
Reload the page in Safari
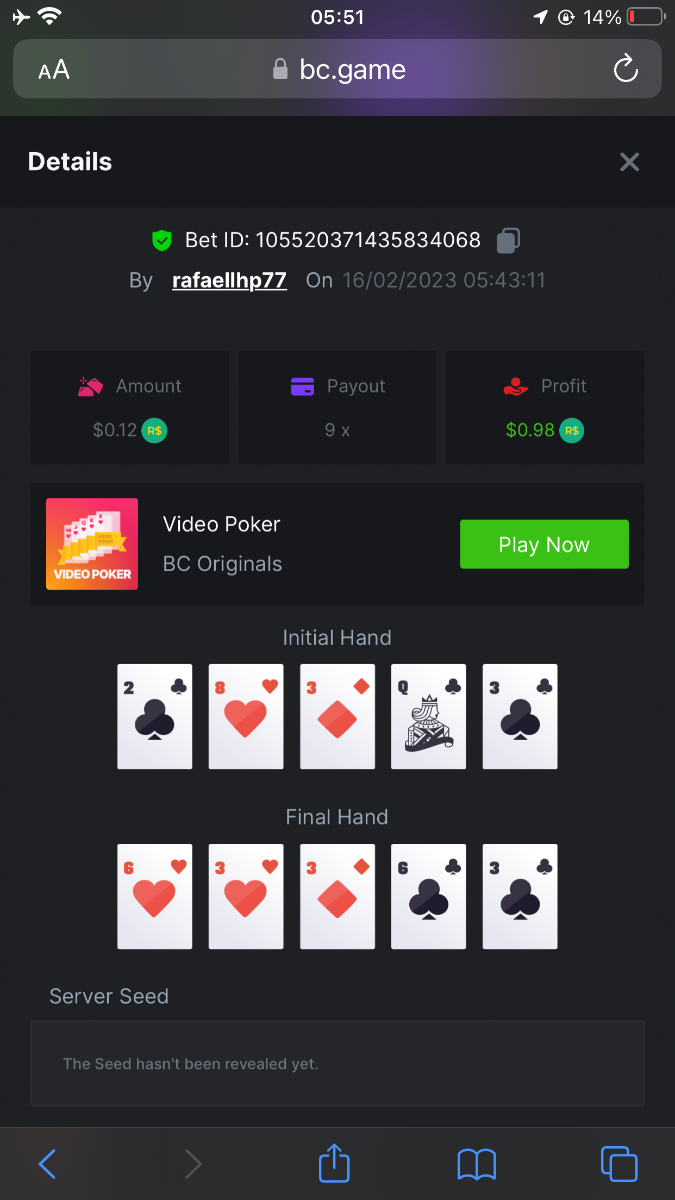(625, 69)
